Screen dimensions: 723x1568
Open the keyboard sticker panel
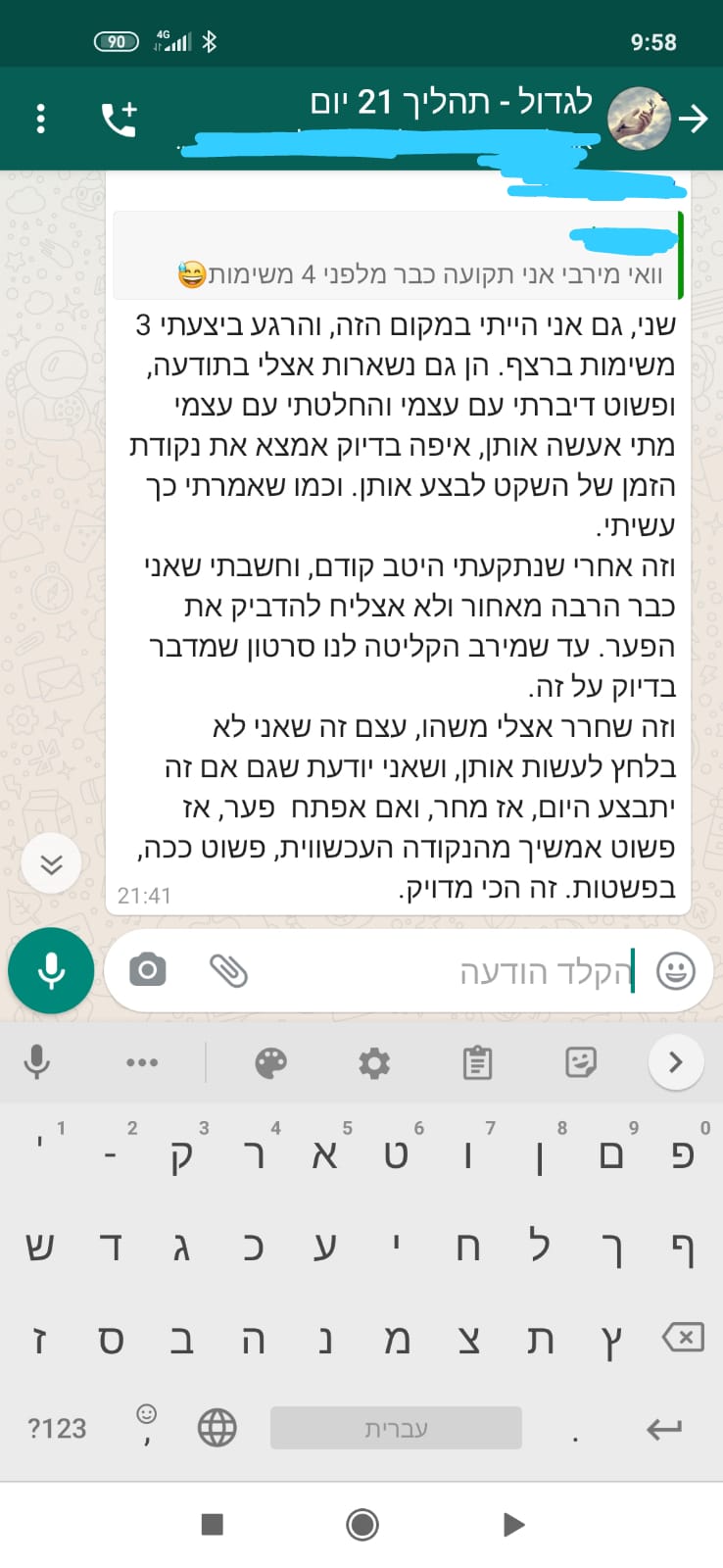[581, 1063]
